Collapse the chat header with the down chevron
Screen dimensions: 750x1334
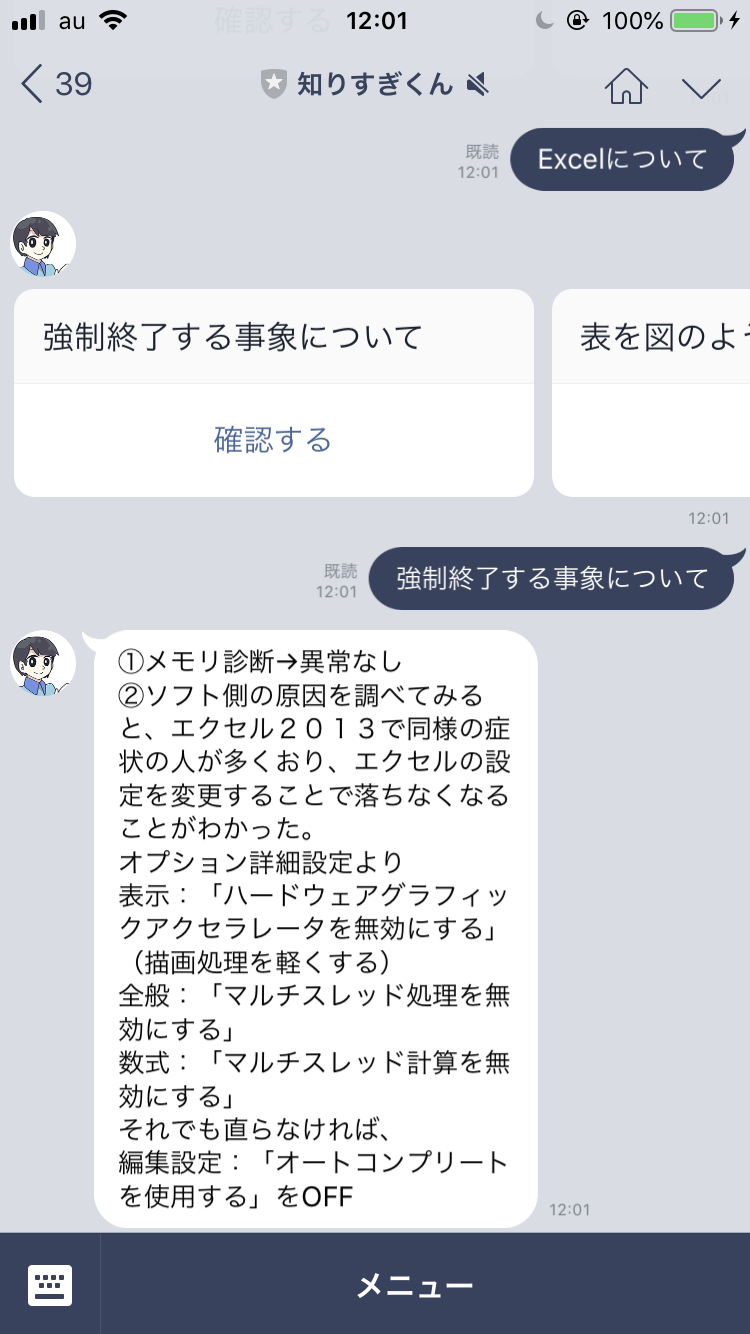pyautogui.click(x=703, y=87)
